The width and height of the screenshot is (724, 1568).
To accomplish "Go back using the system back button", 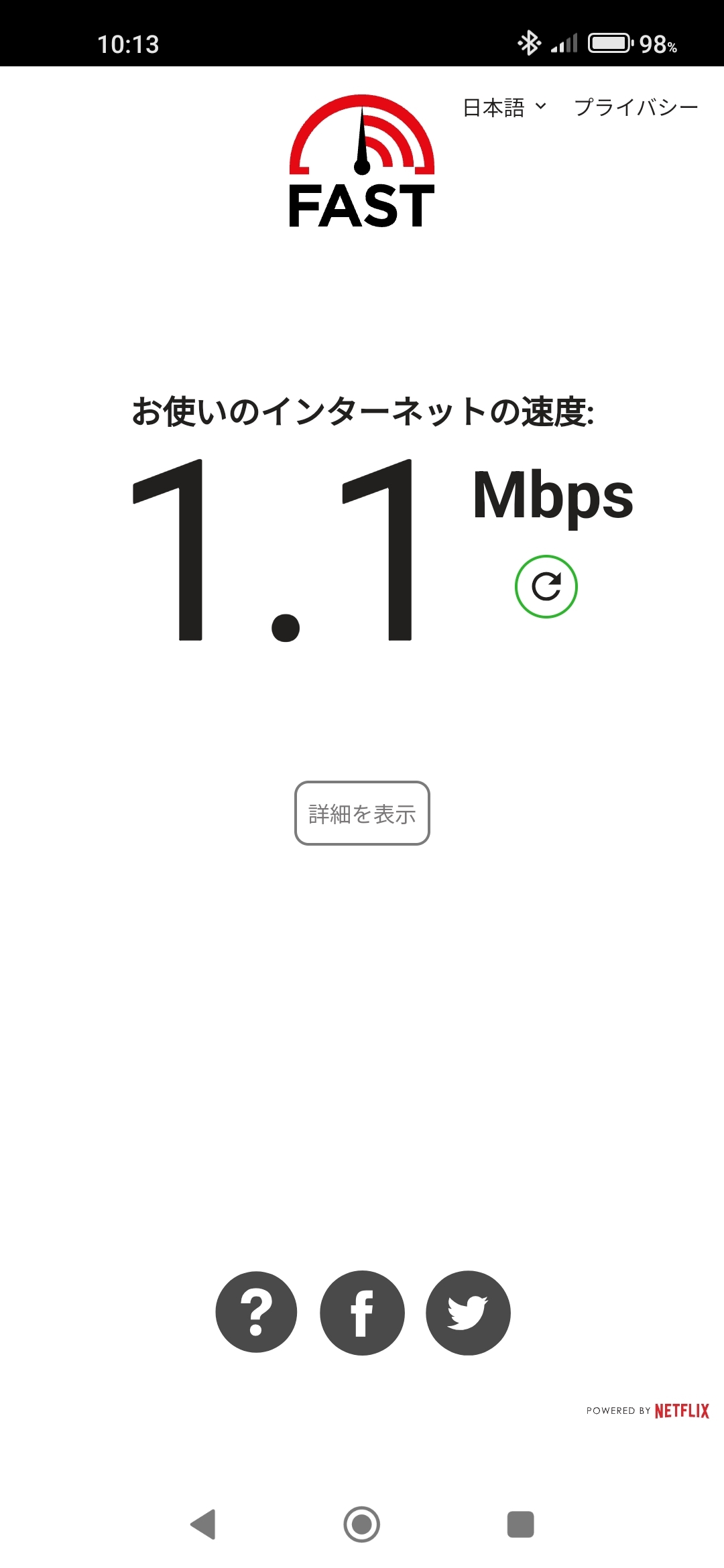I will point(203,1524).
